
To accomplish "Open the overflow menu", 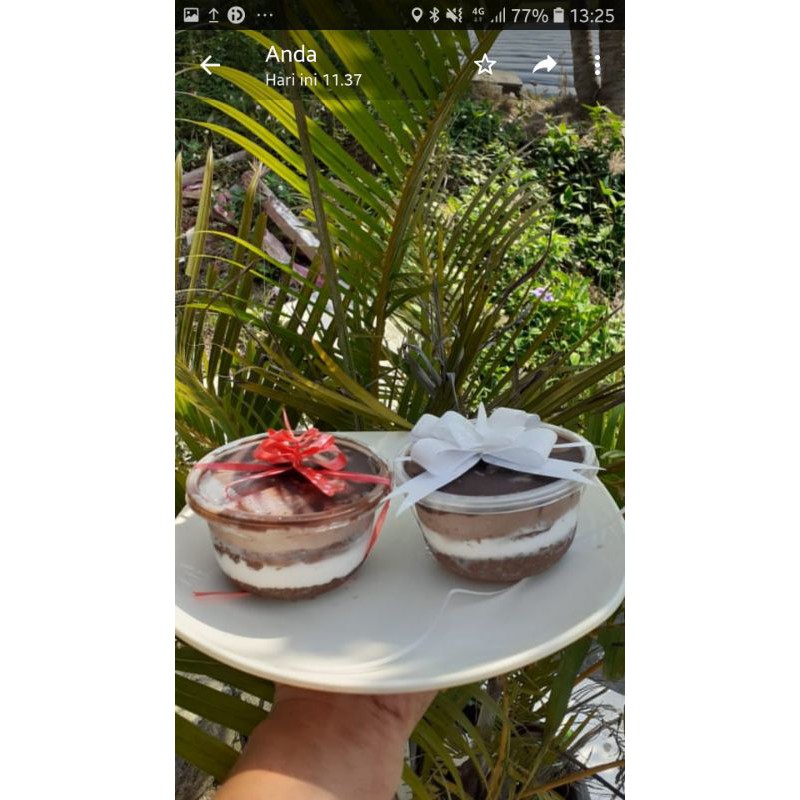I will click(597, 65).
